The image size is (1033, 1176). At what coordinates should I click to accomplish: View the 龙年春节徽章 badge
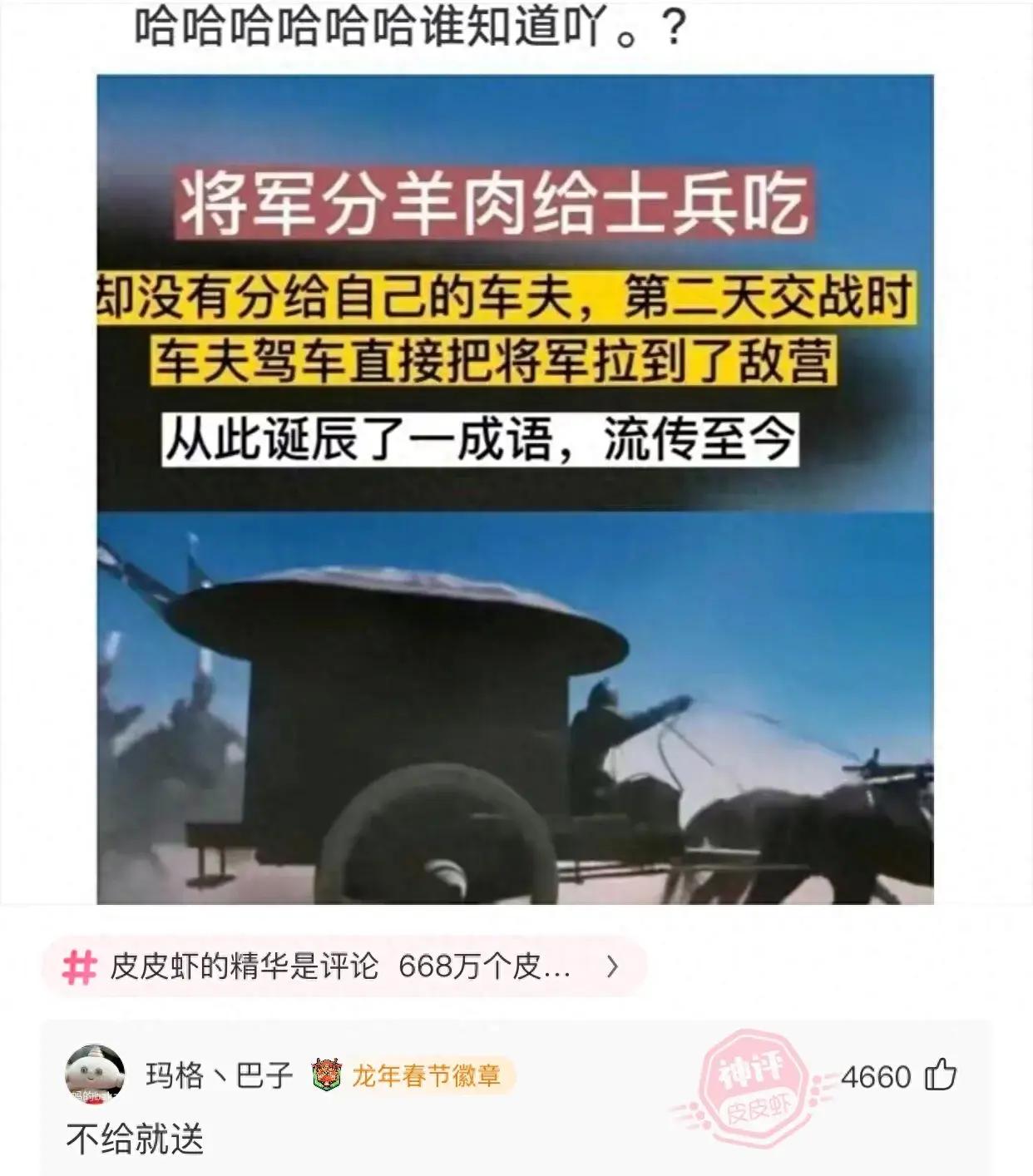413,1075
